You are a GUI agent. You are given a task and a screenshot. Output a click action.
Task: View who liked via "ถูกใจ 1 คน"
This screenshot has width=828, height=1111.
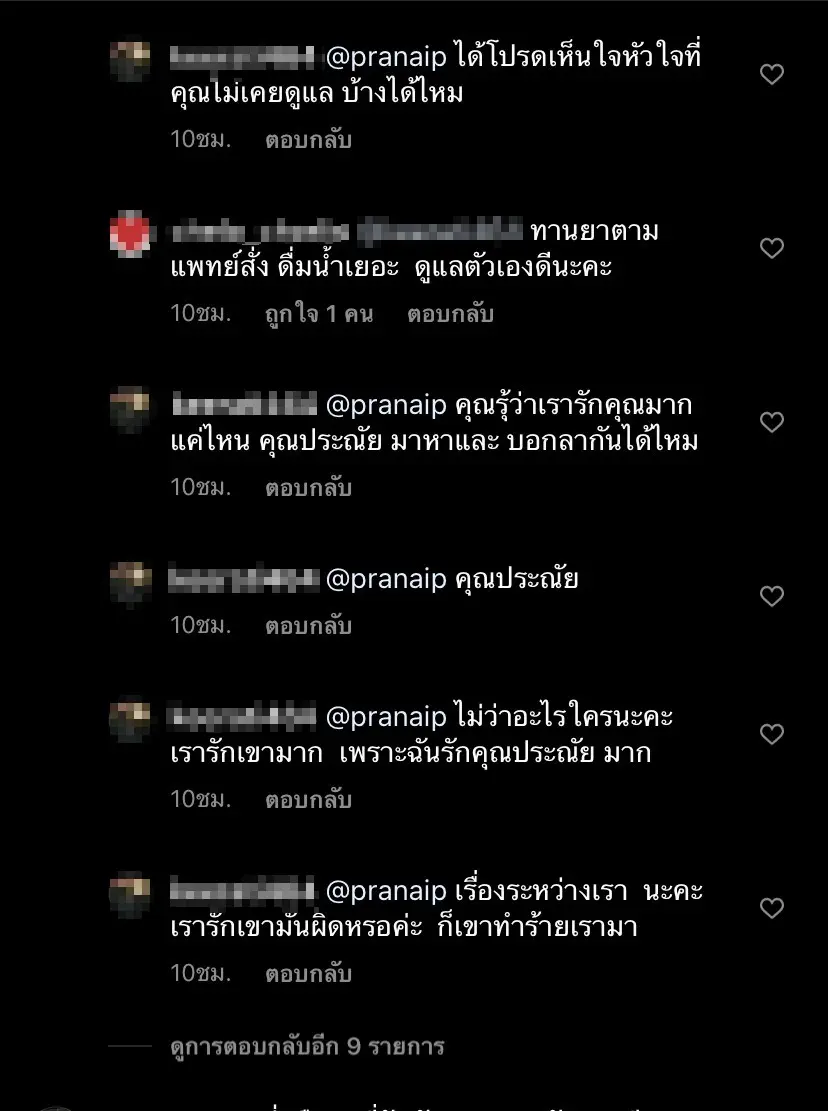pos(318,314)
